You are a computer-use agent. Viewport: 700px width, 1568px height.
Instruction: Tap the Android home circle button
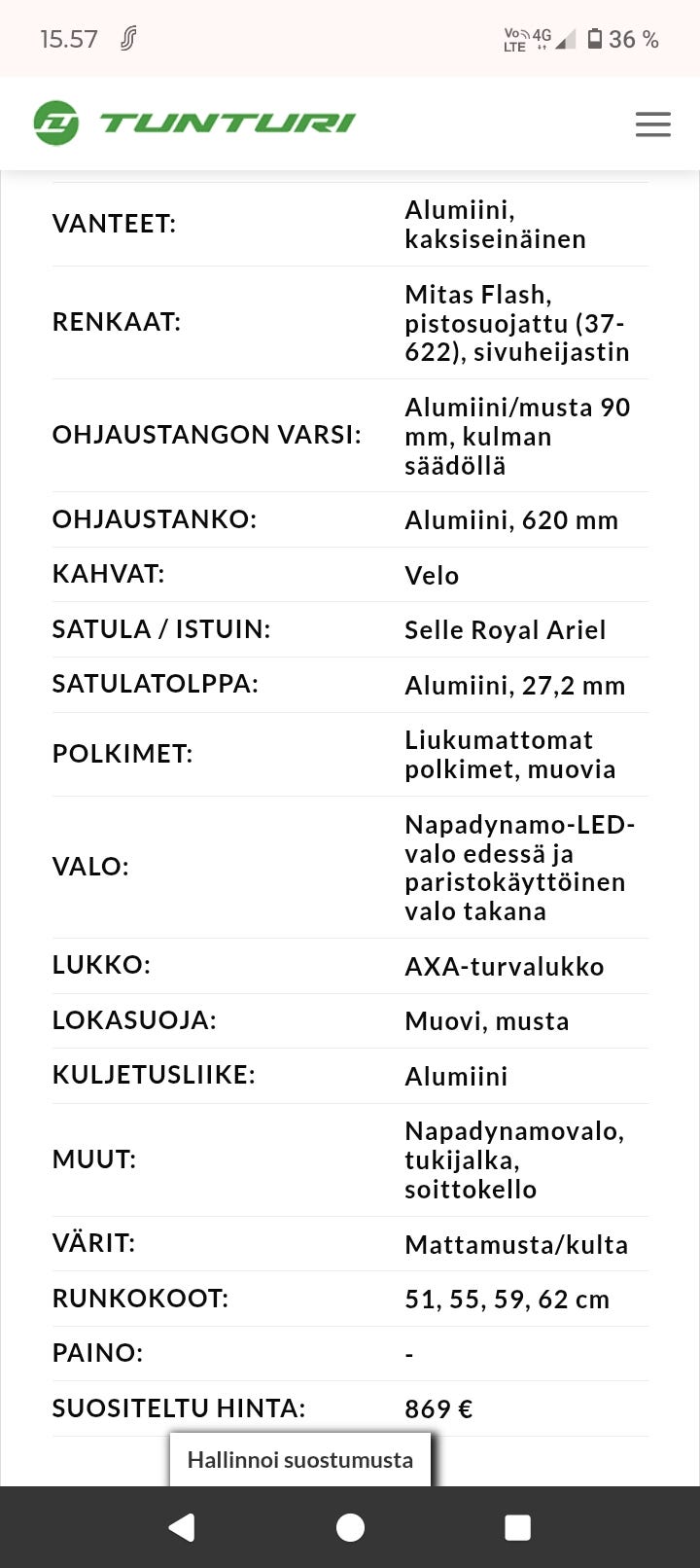point(350,1527)
